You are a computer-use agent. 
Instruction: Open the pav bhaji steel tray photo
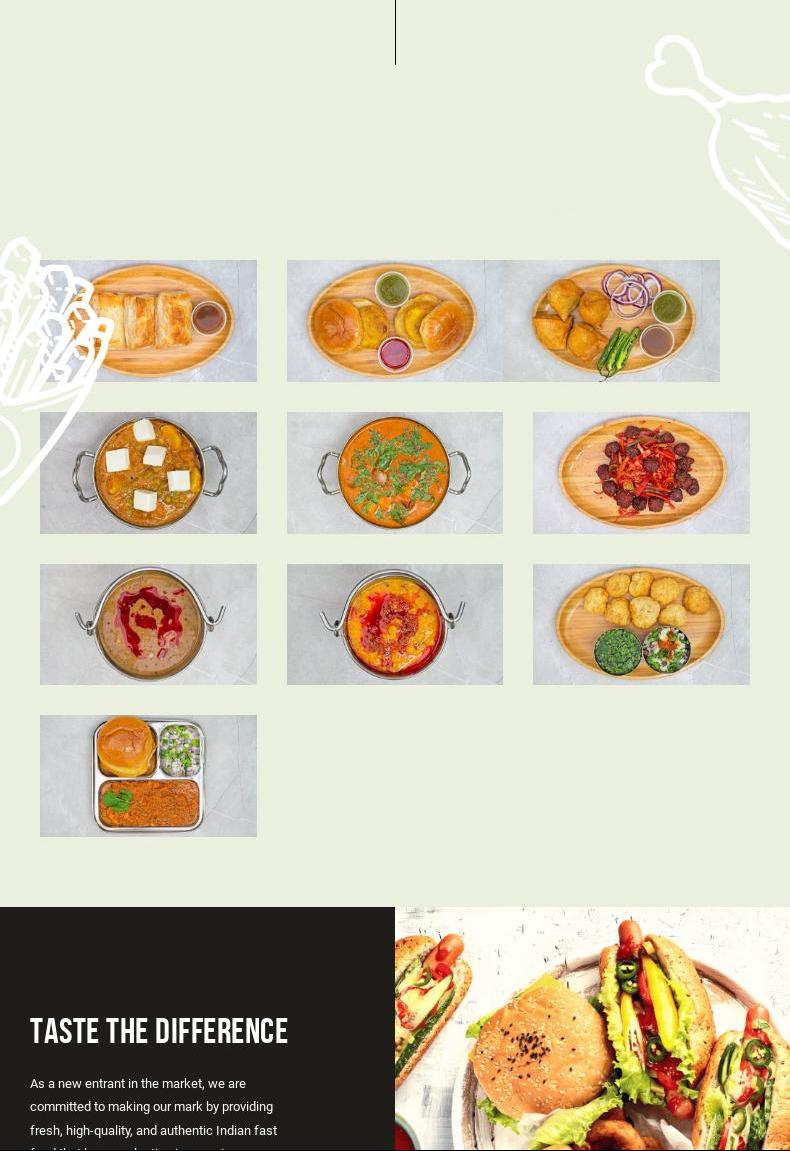click(x=148, y=776)
